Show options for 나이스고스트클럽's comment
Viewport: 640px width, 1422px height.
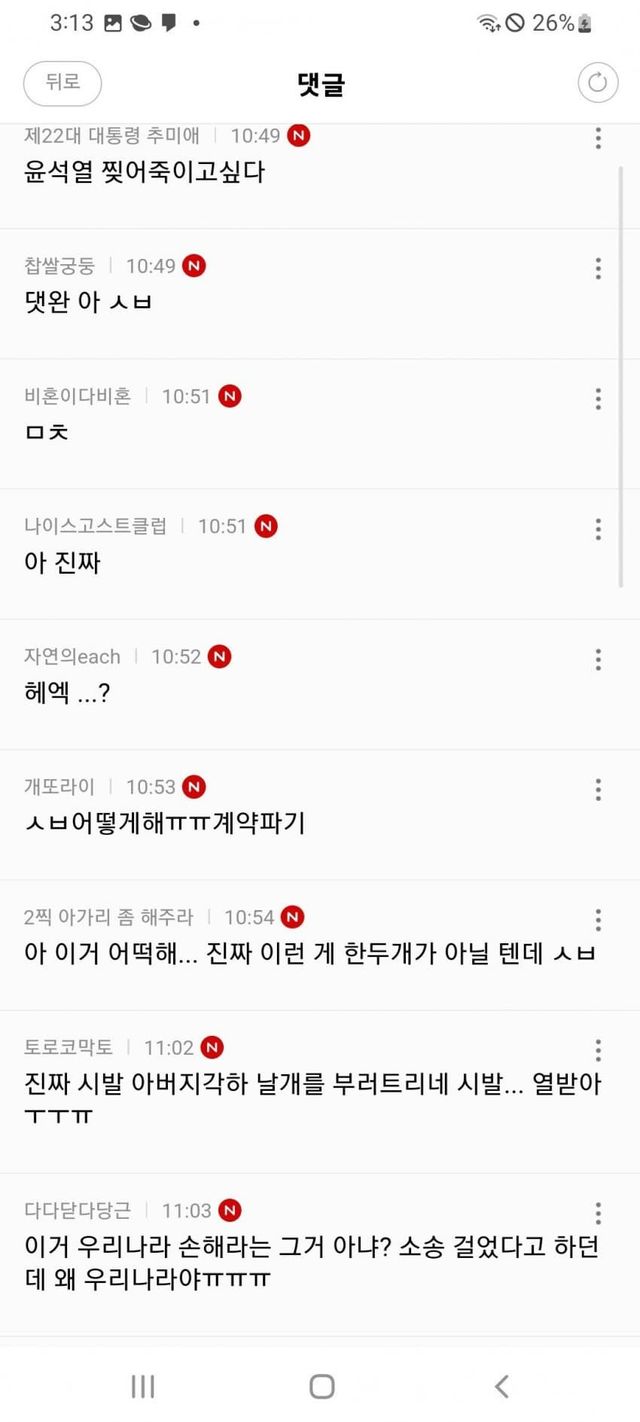point(598,529)
